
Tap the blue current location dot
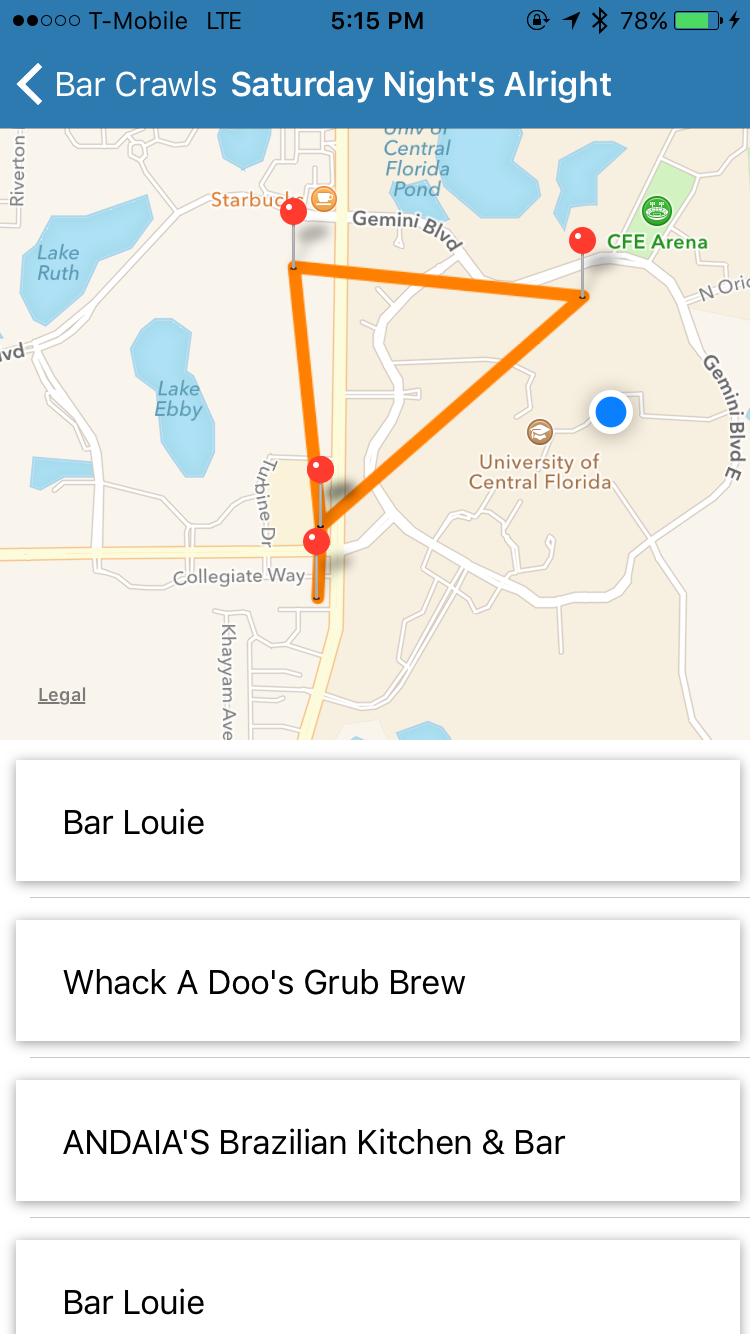coord(610,411)
